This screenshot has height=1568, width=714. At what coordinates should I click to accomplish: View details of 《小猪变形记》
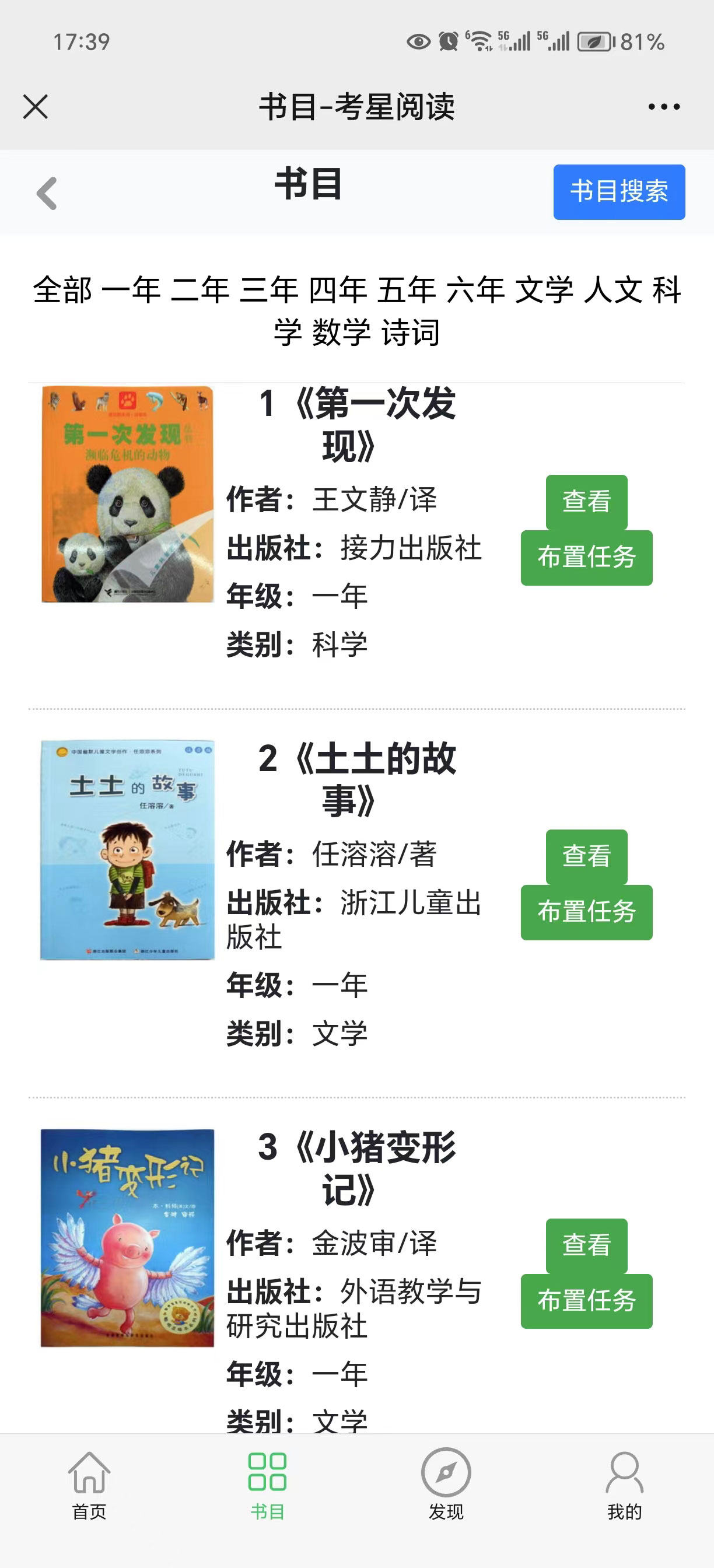(586, 1245)
